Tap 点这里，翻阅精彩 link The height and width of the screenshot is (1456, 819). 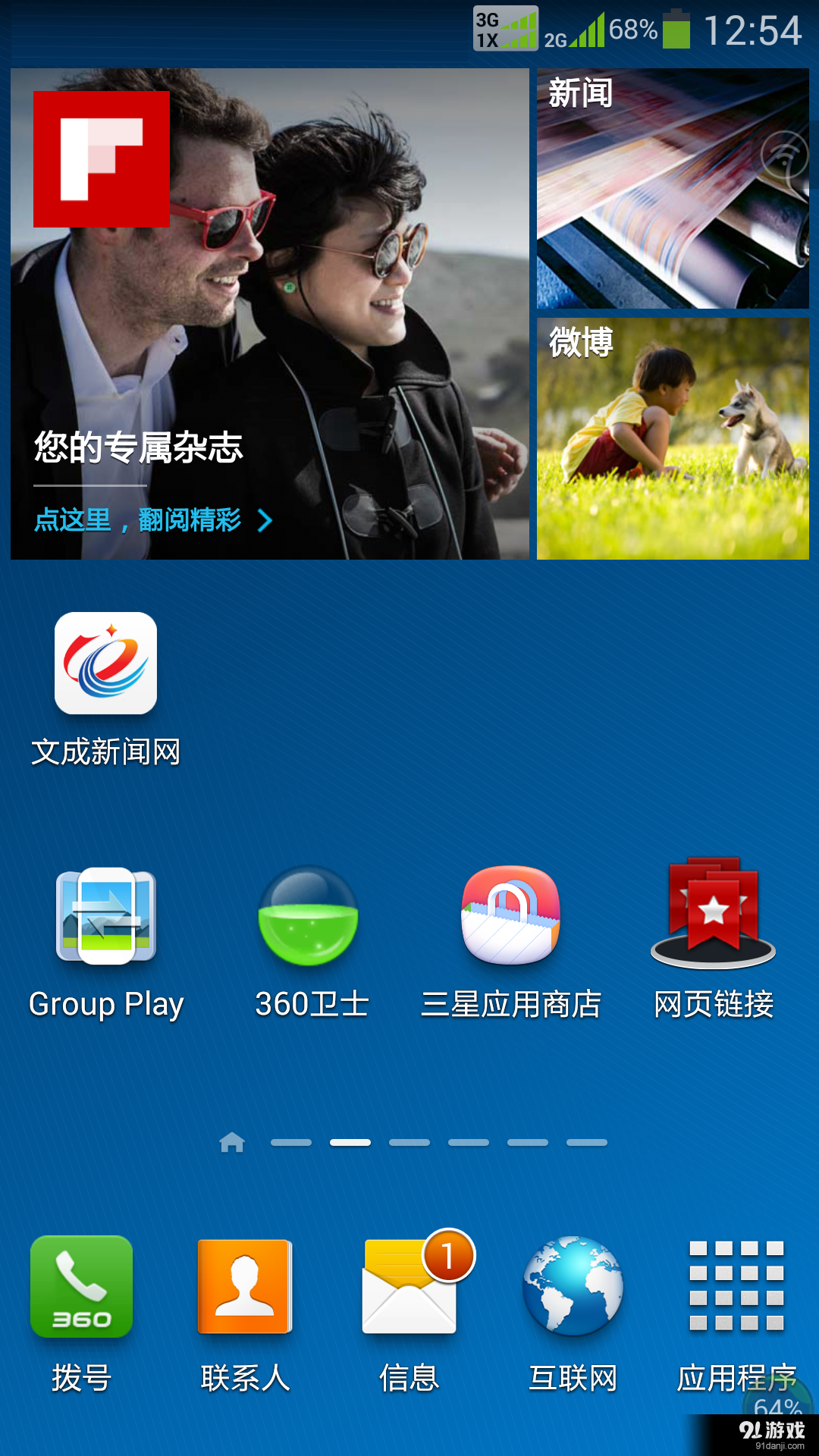[152, 520]
